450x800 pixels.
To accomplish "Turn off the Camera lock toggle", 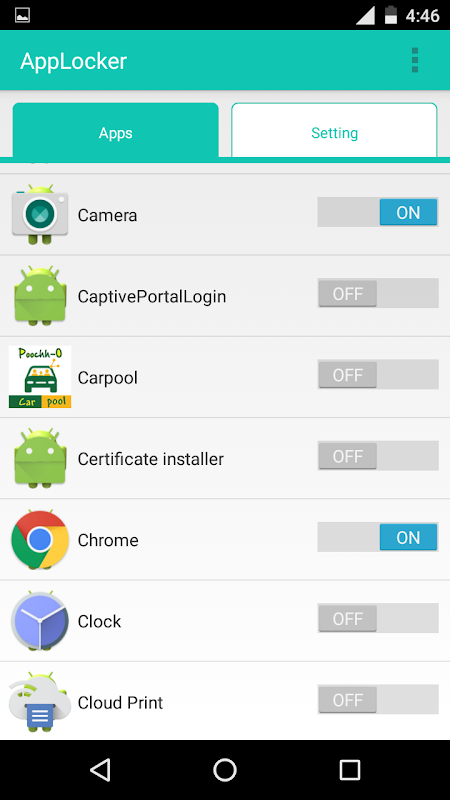I will [378, 212].
